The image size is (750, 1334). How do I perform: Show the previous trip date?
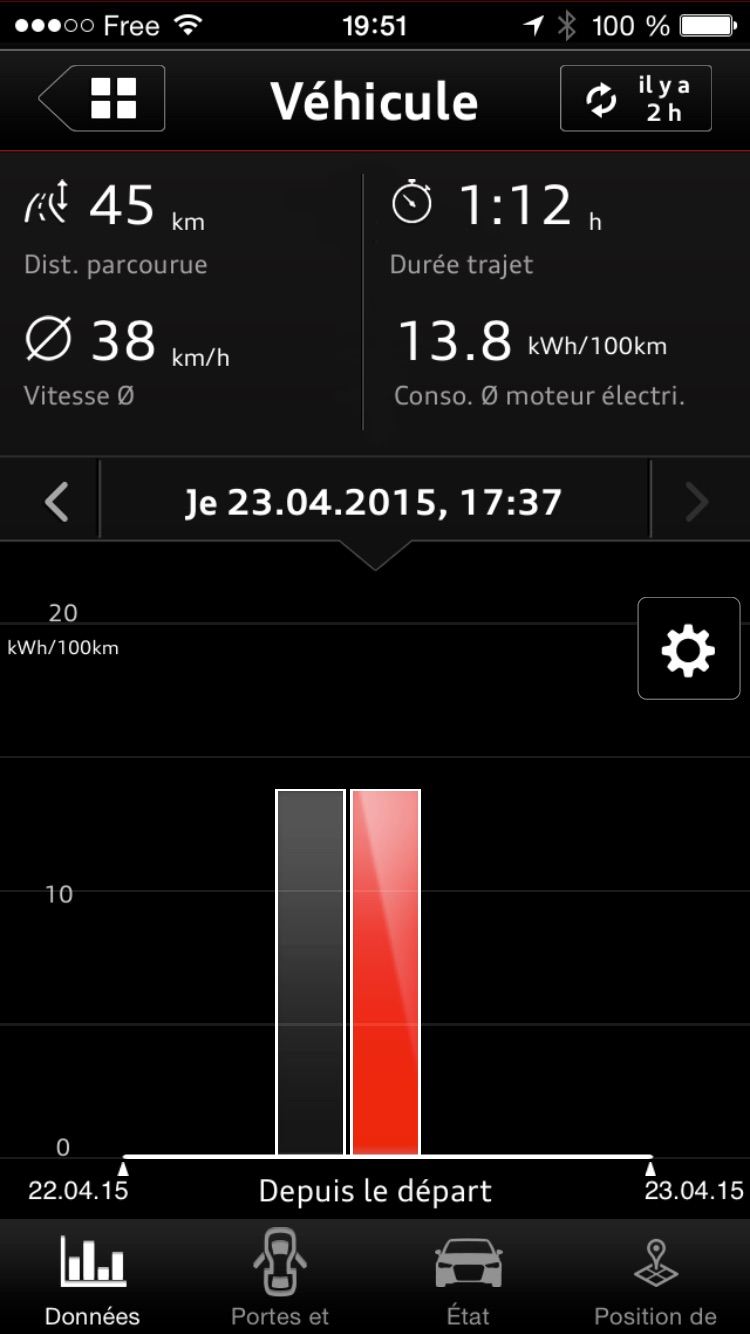(57, 501)
